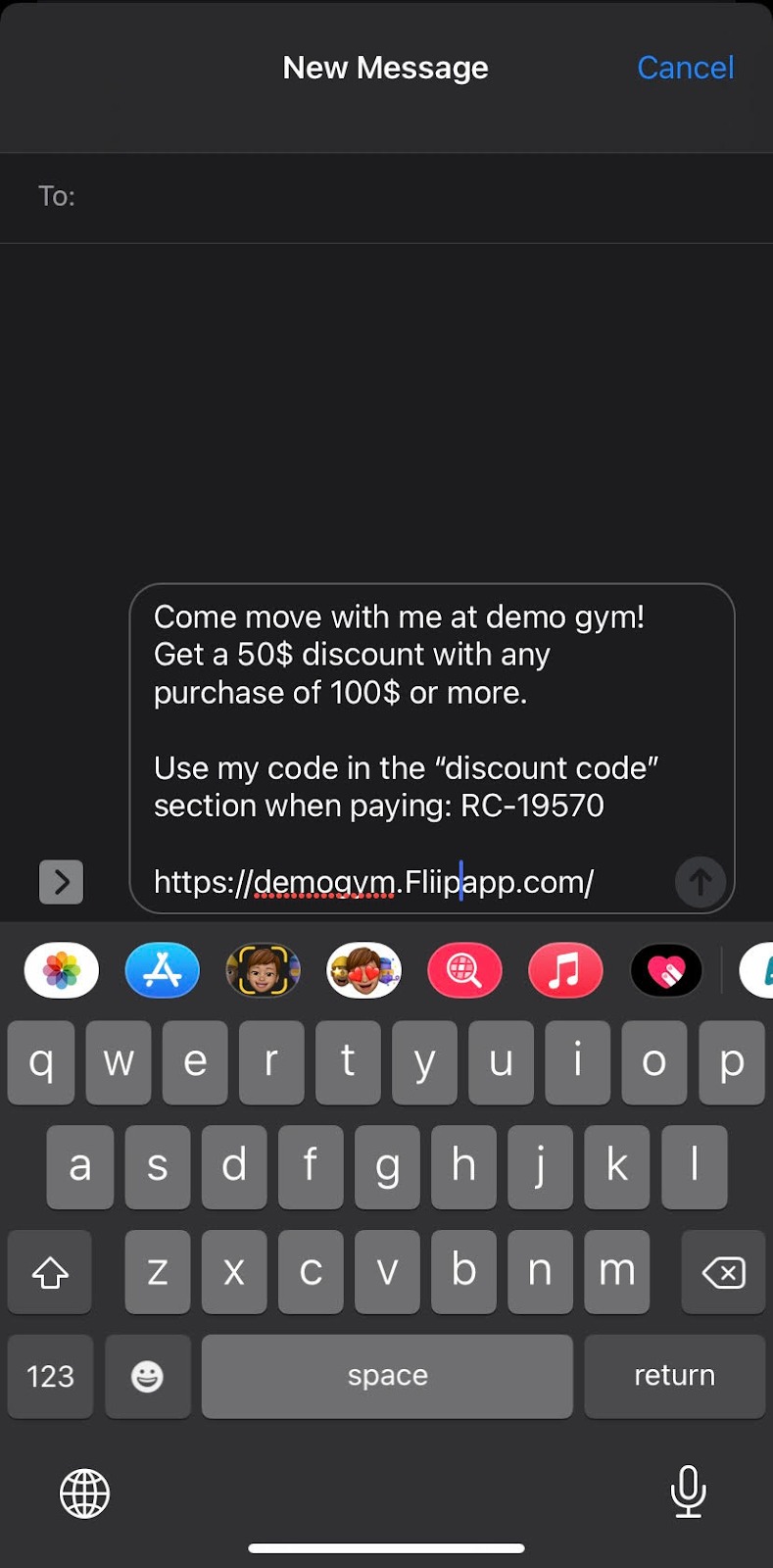This screenshot has width=773, height=1568.
Task: Tap the backspace key
Action: pyautogui.click(x=723, y=1272)
